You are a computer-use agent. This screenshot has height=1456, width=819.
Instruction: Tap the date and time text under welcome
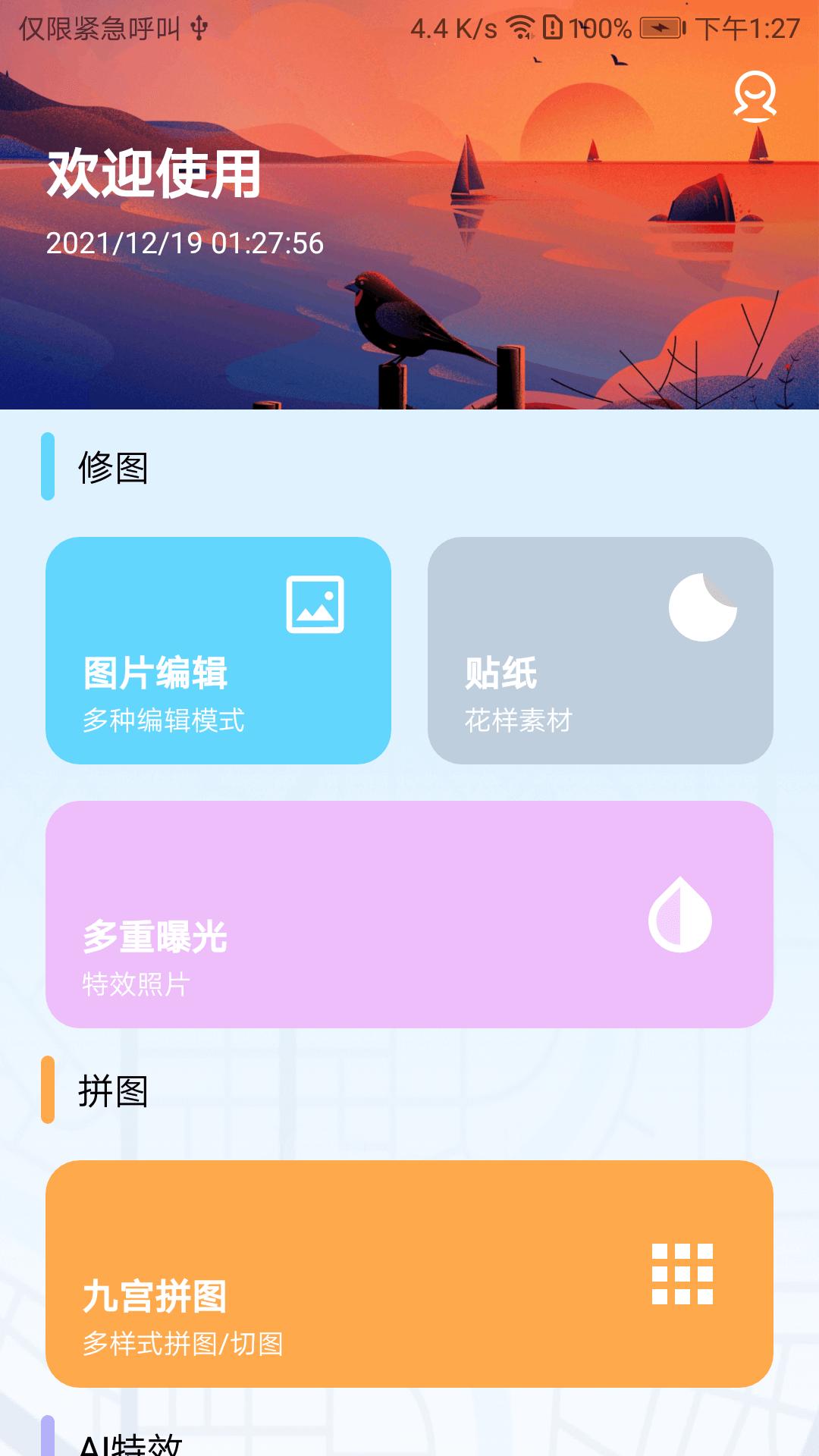(186, 244)
